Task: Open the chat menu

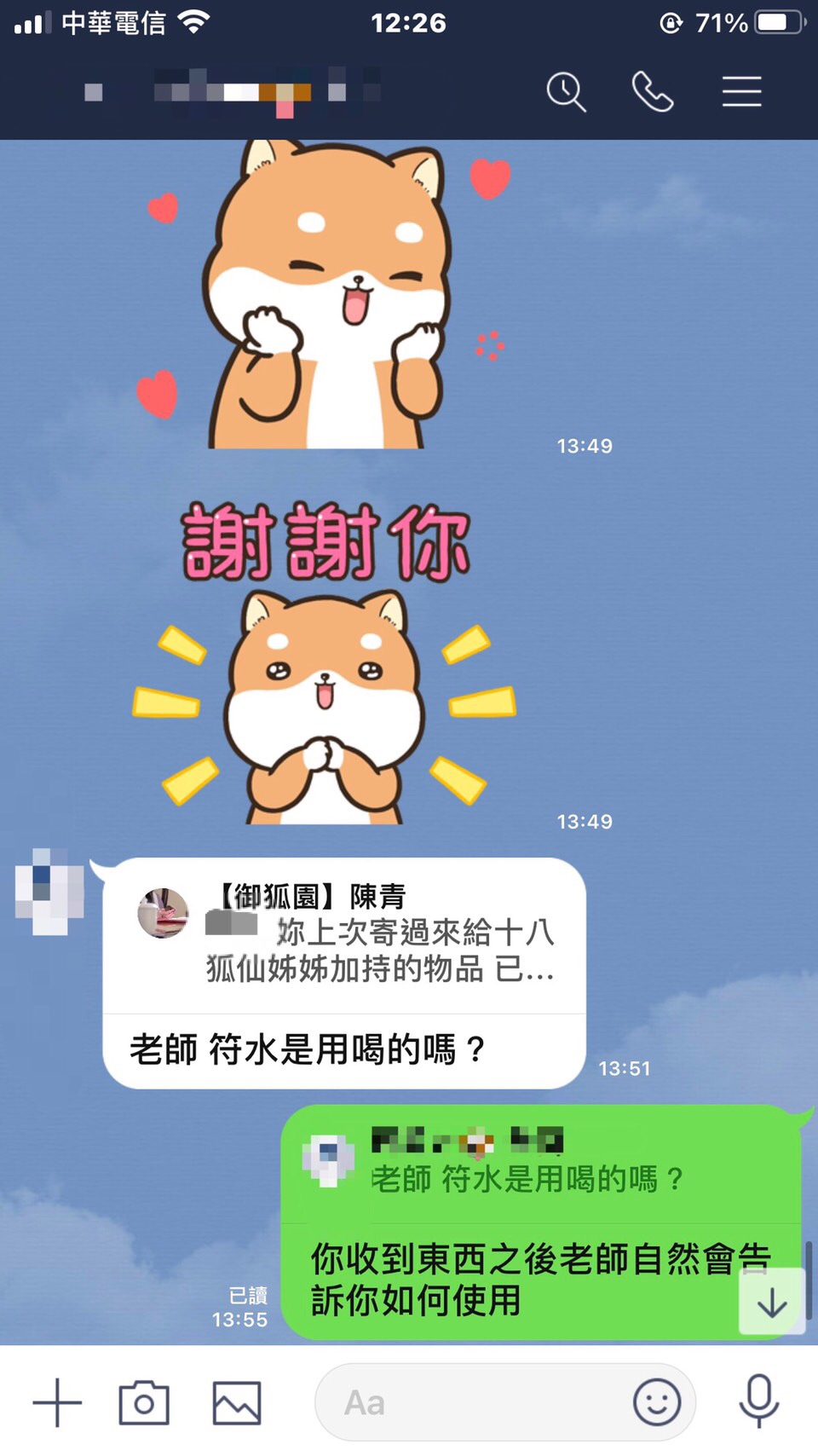Action: pos(741,91)
